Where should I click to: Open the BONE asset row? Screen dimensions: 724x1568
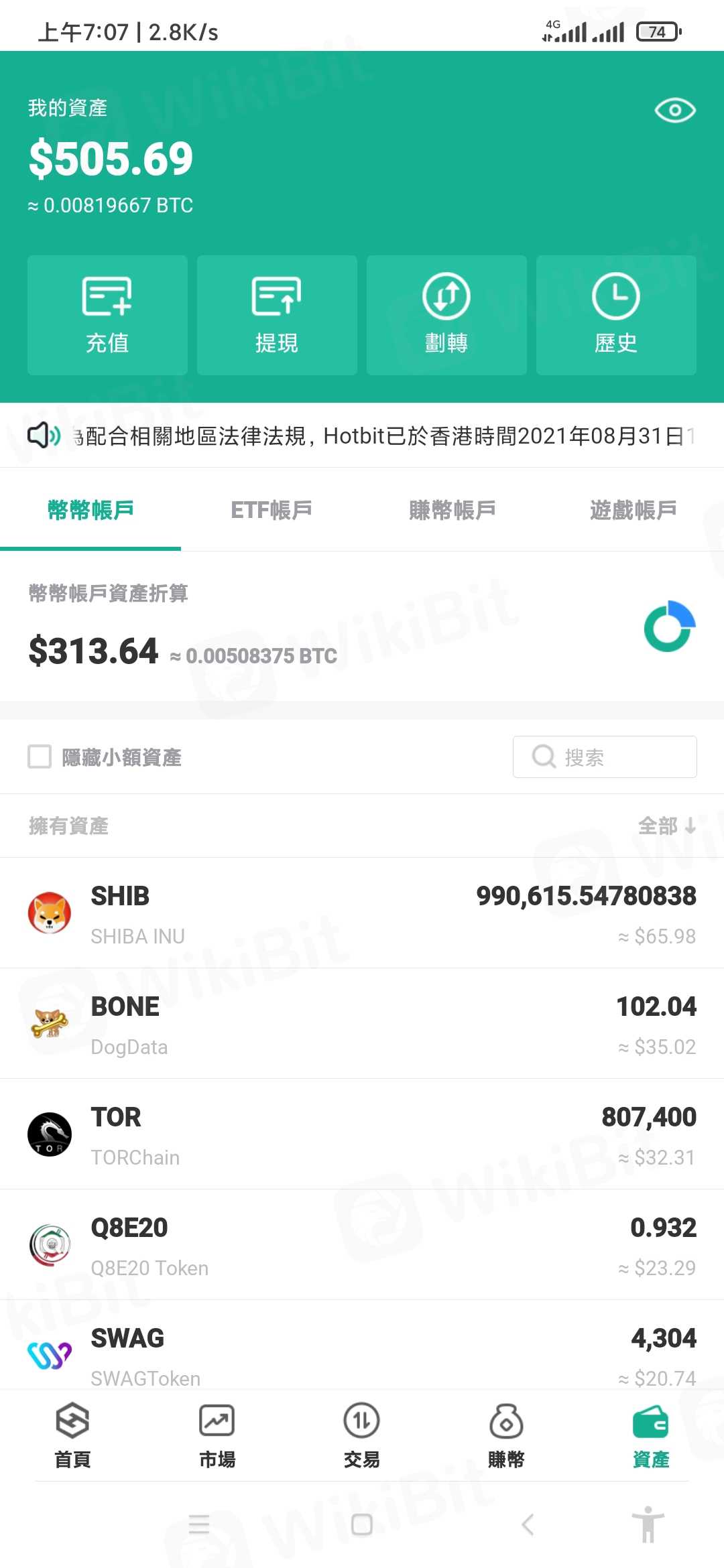362,1023
